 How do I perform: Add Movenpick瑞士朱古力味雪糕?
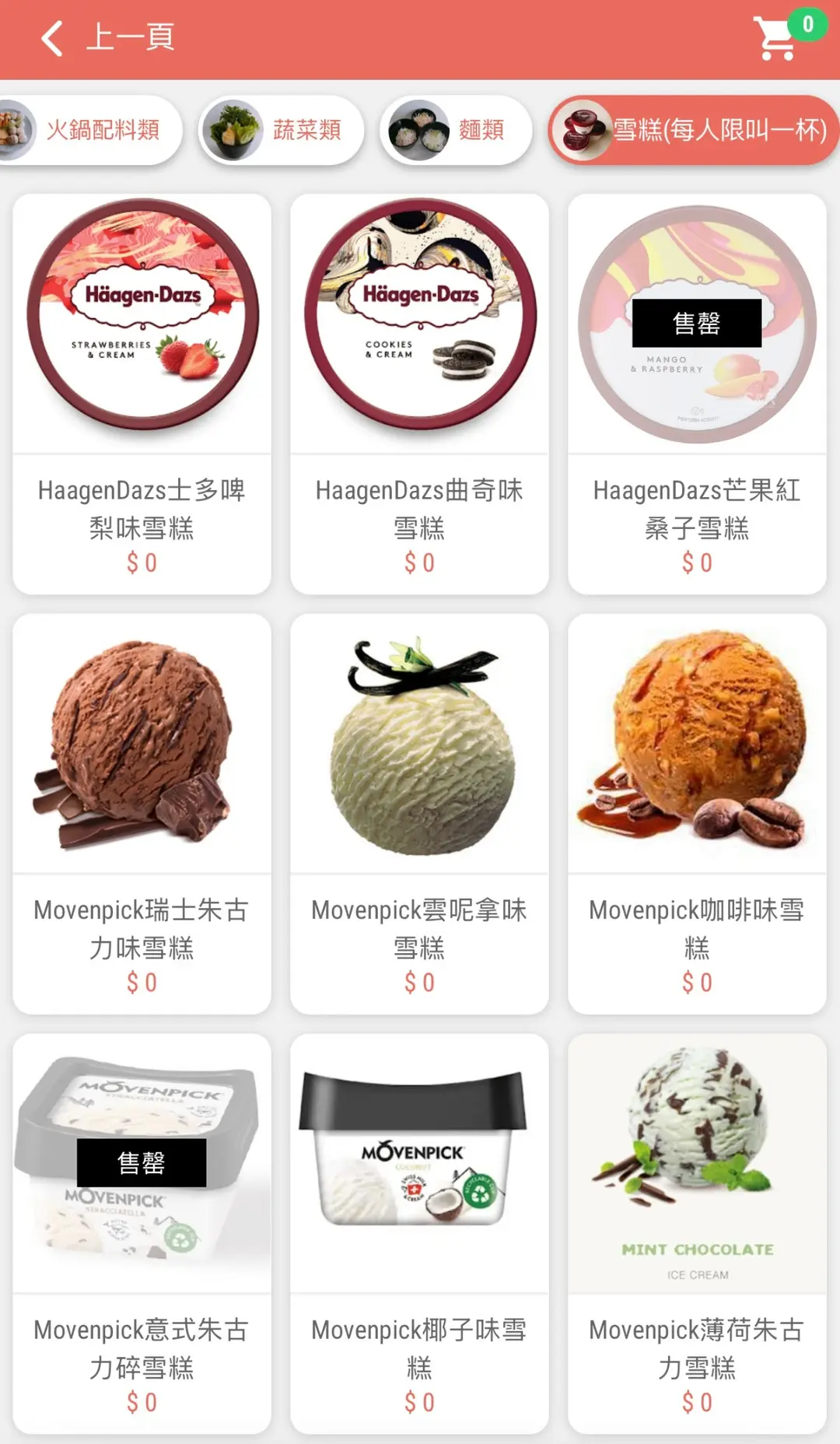[142, 814]
